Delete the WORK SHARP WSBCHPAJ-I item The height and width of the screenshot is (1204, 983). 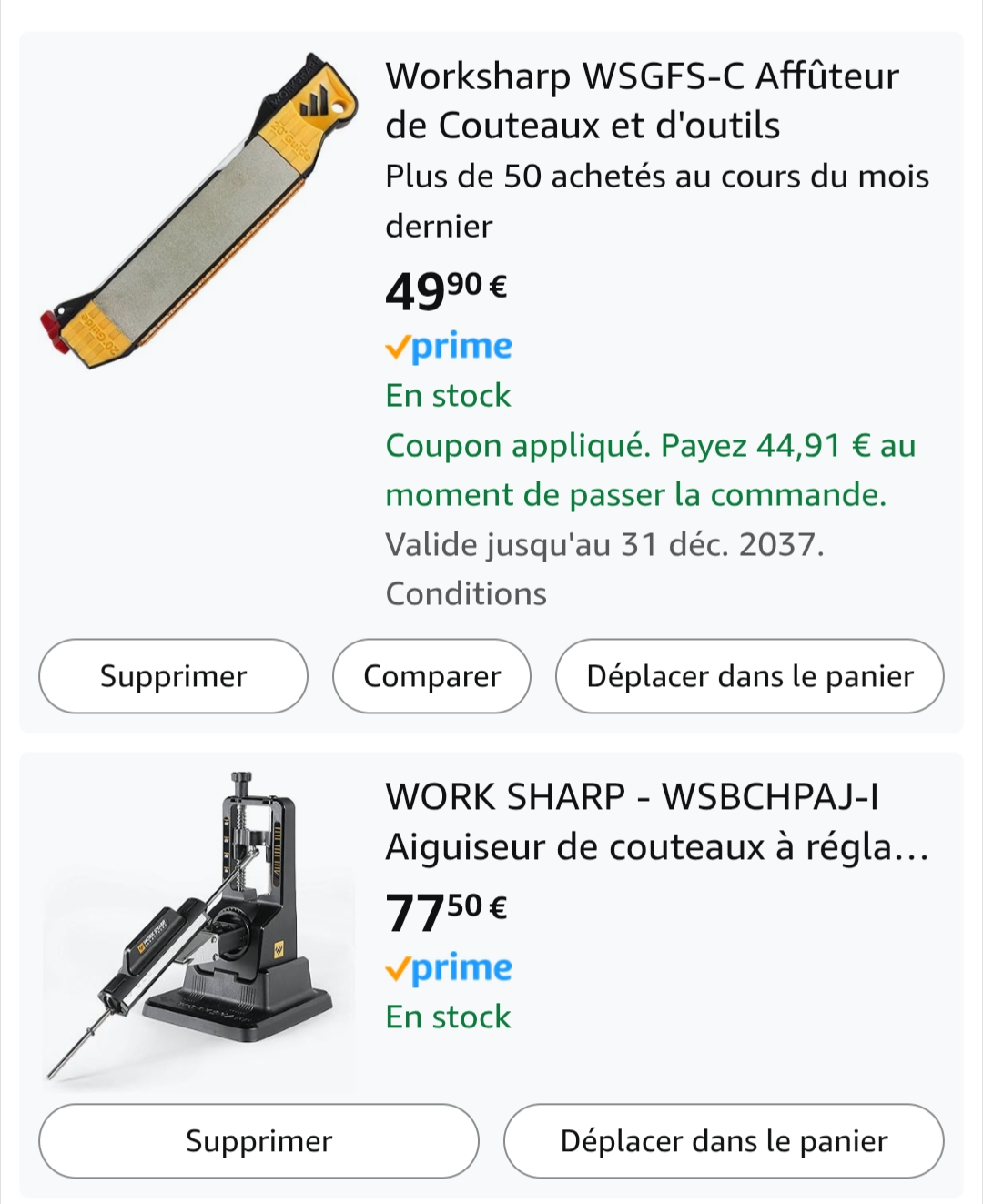tap(258, 1141)
